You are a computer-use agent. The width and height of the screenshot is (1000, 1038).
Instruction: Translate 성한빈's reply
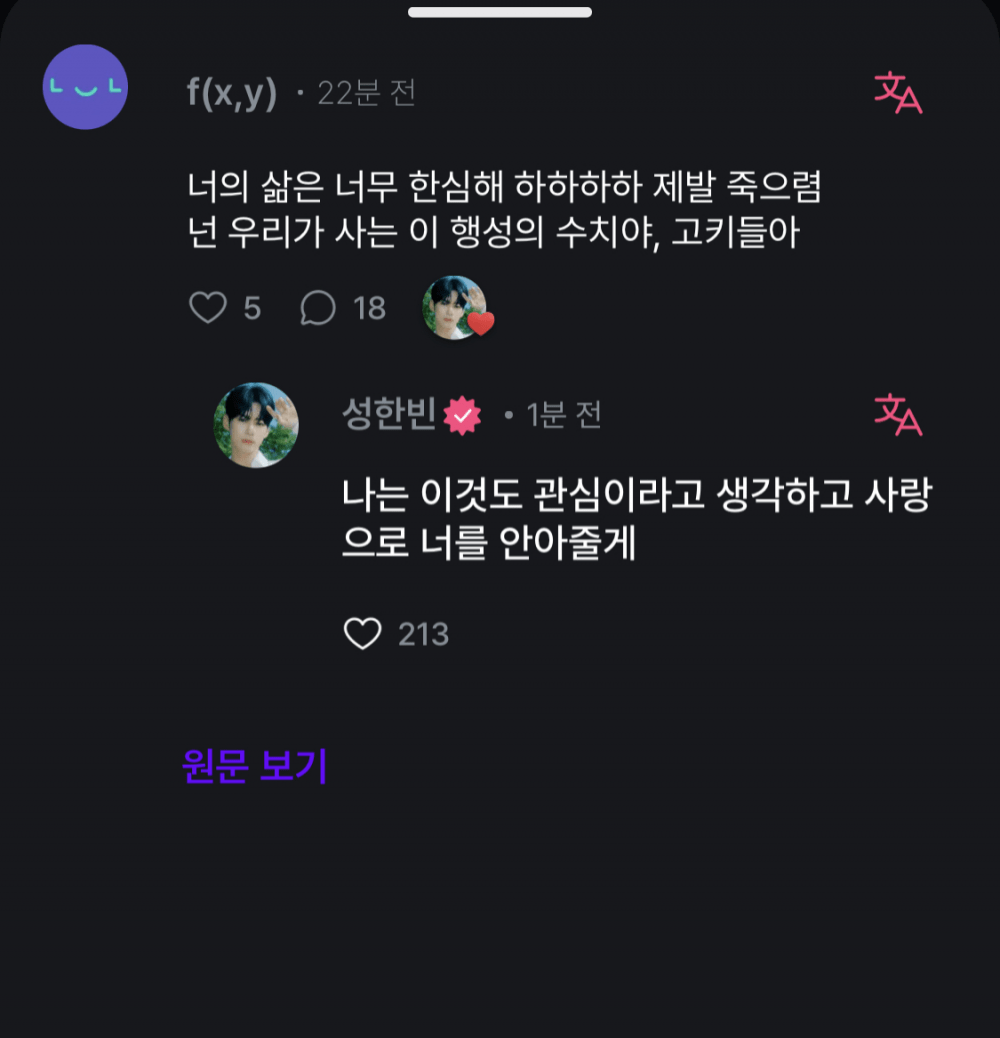pyautogui.click(x=897, y=415)
